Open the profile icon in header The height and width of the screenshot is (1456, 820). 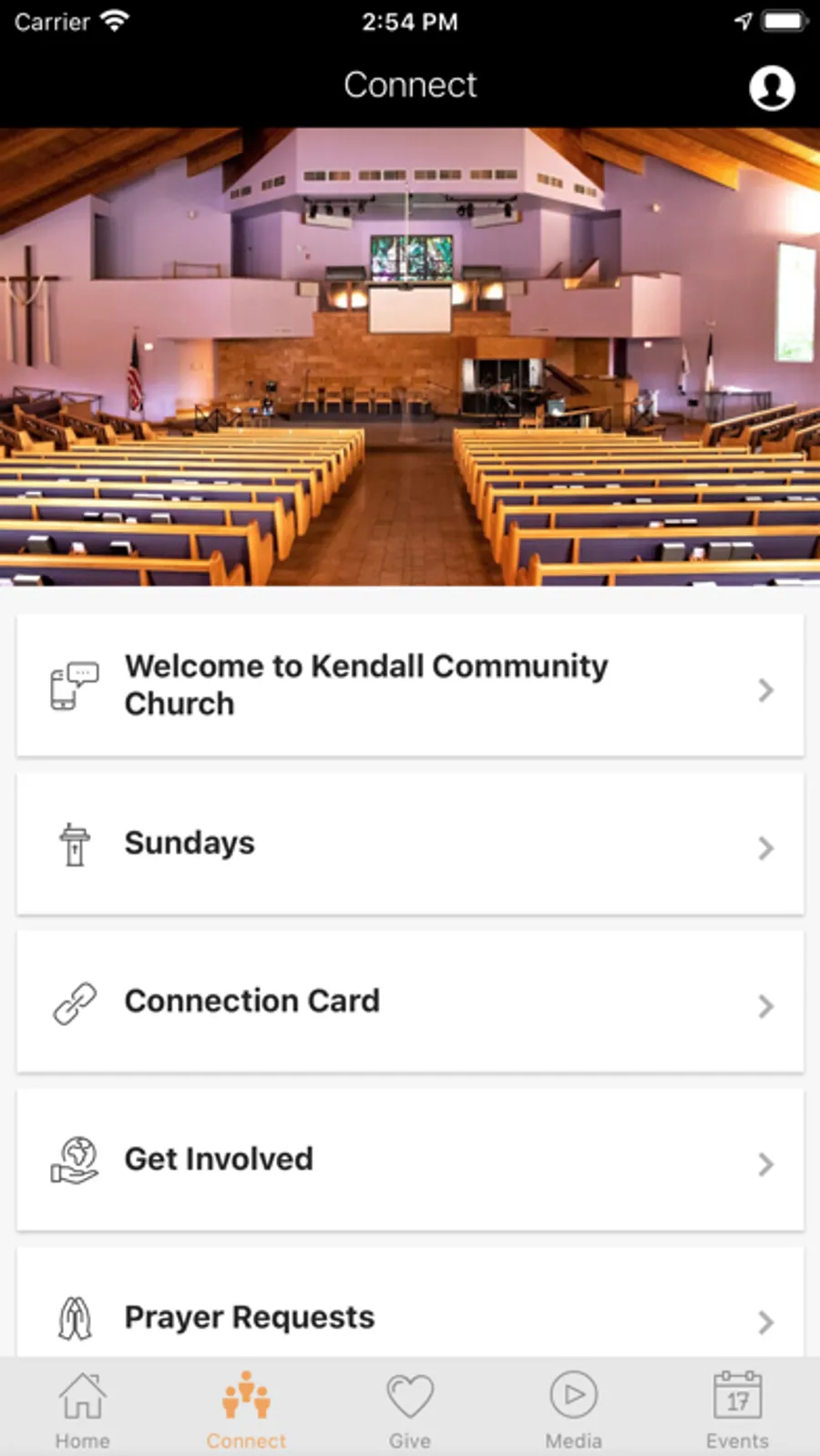(771, 87)
